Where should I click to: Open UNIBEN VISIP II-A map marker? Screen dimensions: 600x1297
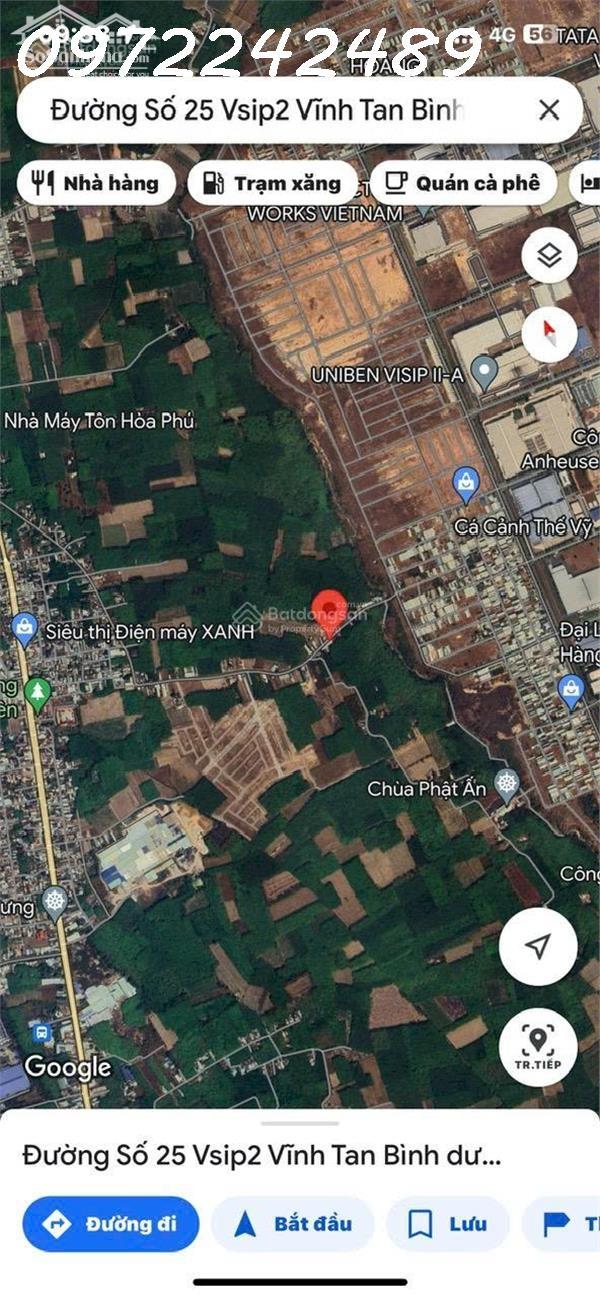(485, 373)
